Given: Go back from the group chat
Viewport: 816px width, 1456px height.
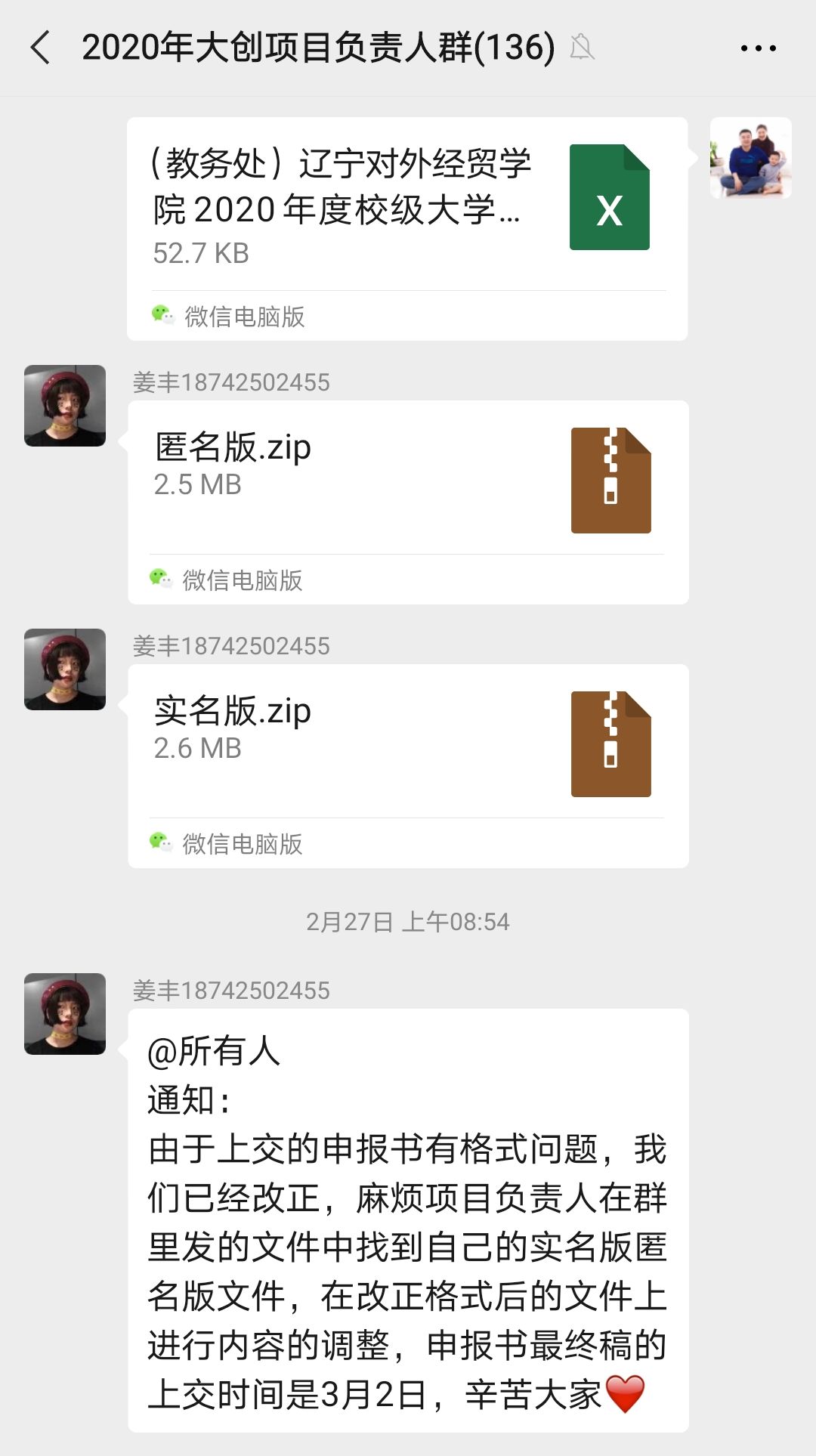Looking at the screenshot, I should (x=41, y=48).
